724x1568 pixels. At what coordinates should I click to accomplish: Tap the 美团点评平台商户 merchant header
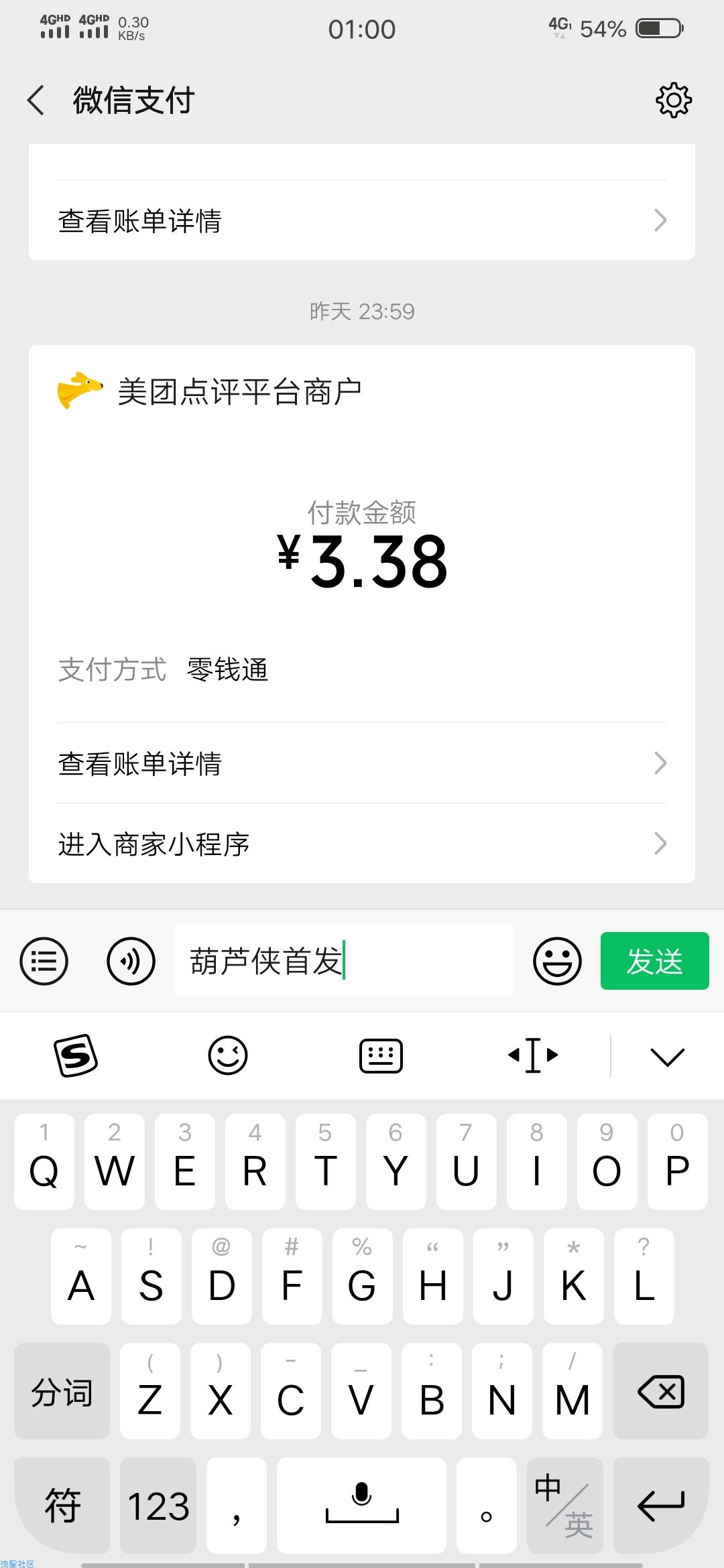coord(239,391)
